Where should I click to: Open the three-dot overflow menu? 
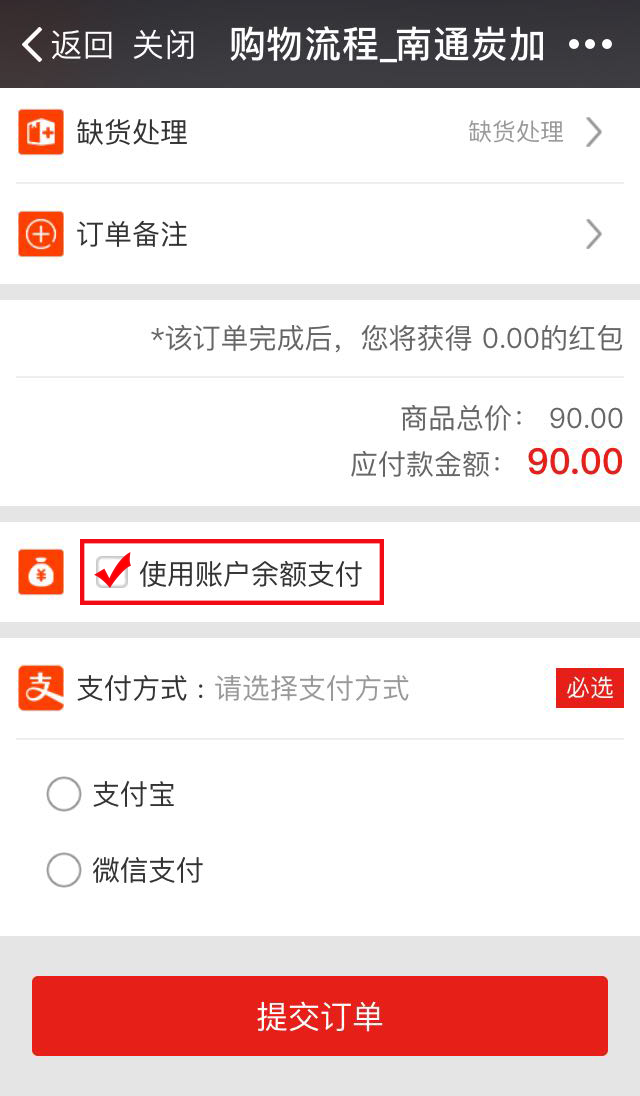point(590,45)
